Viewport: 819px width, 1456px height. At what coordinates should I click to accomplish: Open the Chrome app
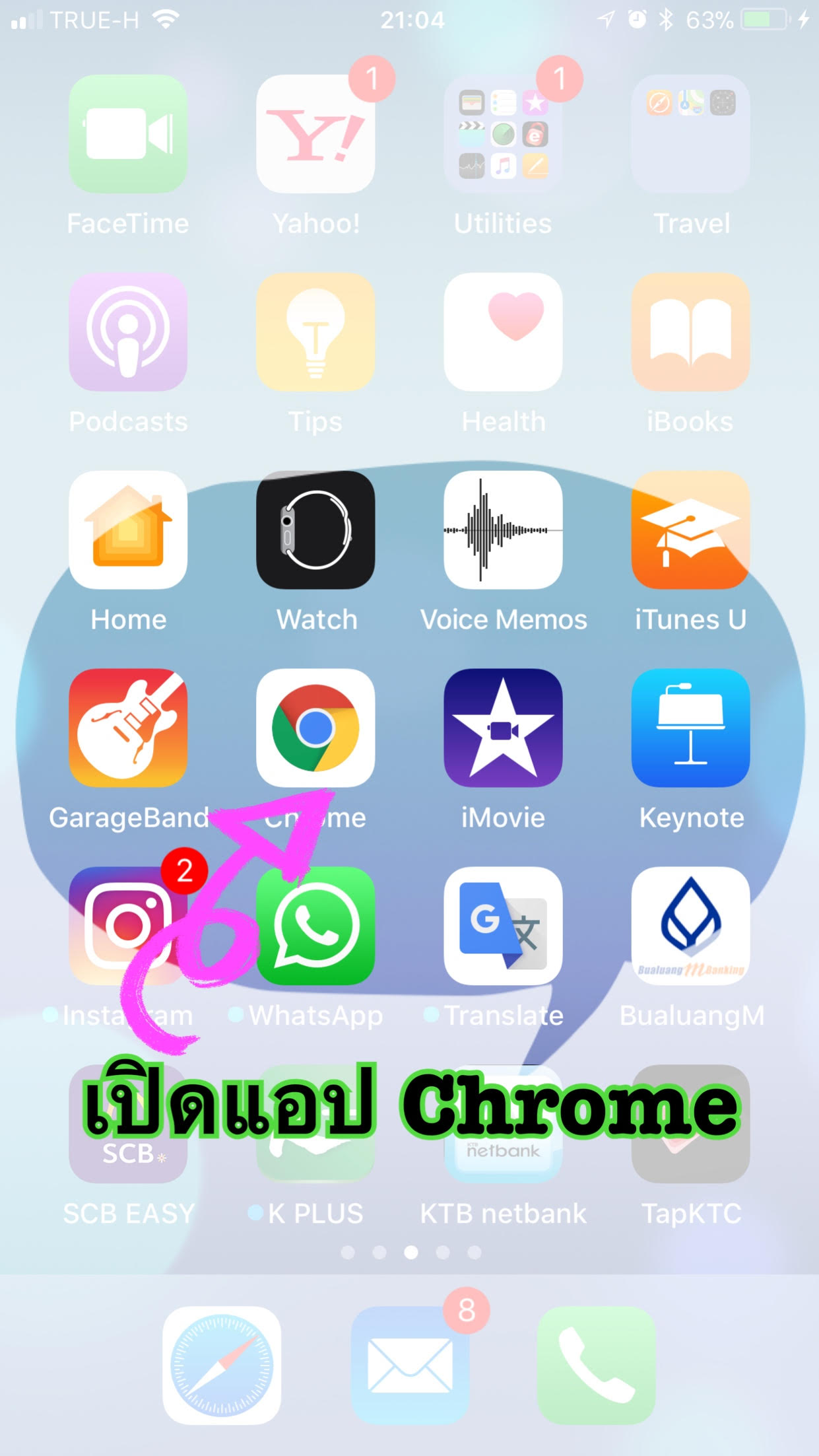tap(315, 728)
